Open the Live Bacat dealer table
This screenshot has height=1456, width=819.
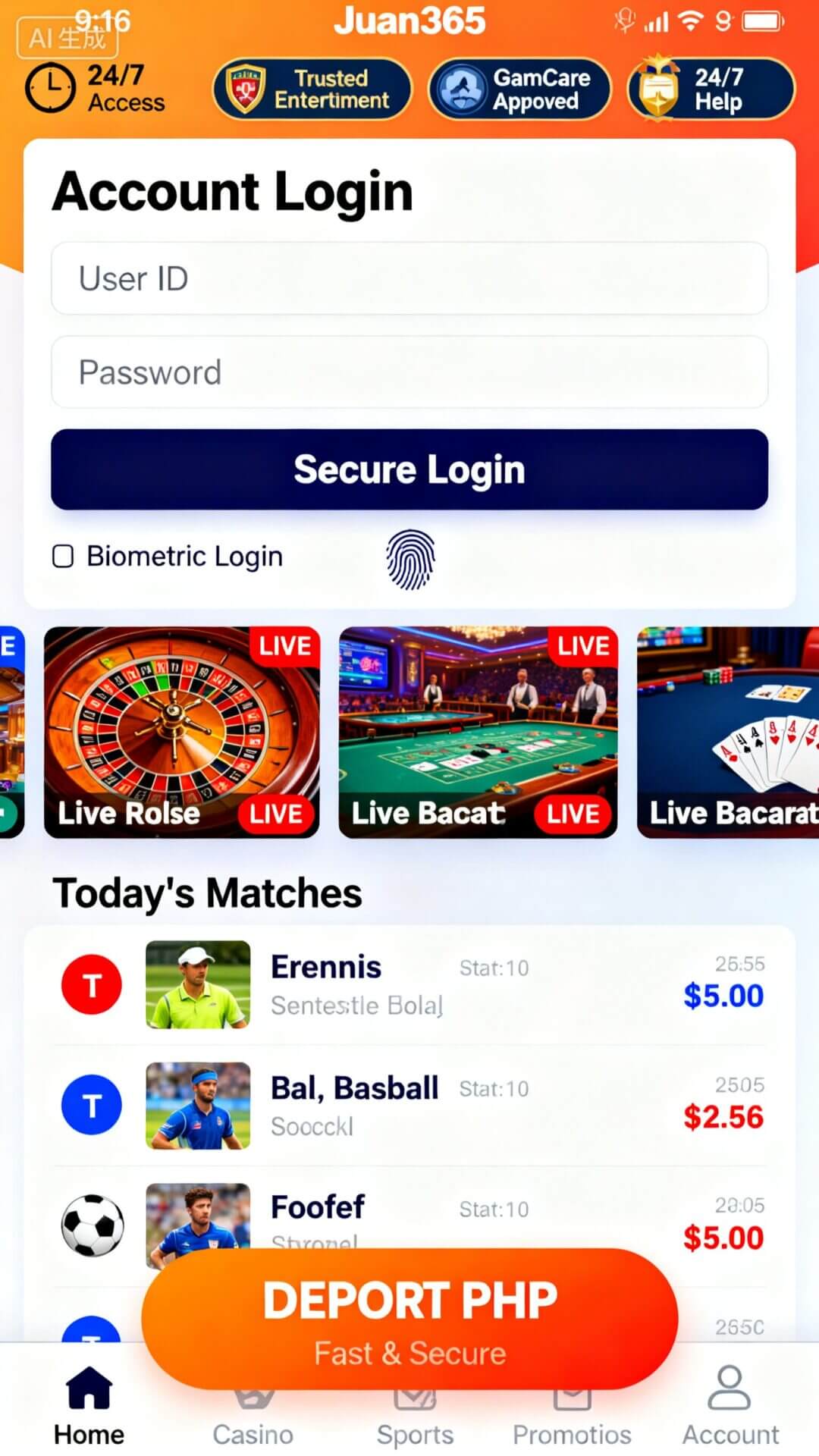(x=478, y=732)
